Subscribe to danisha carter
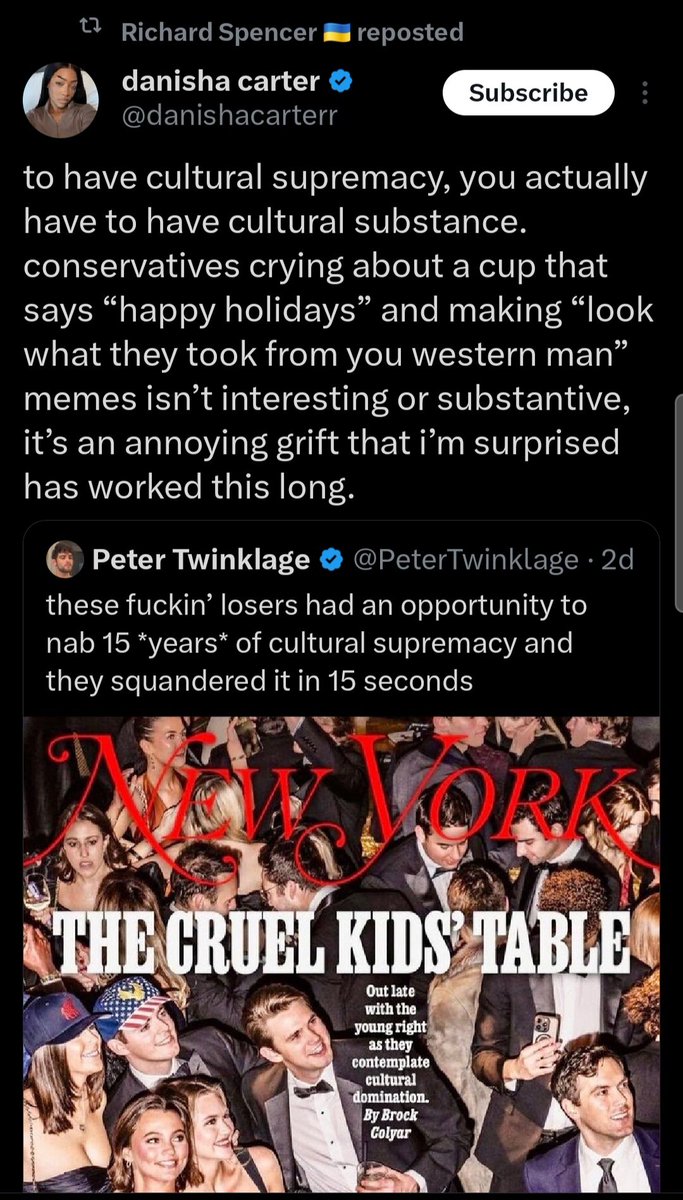The image size is (683, 1200). 527,93
